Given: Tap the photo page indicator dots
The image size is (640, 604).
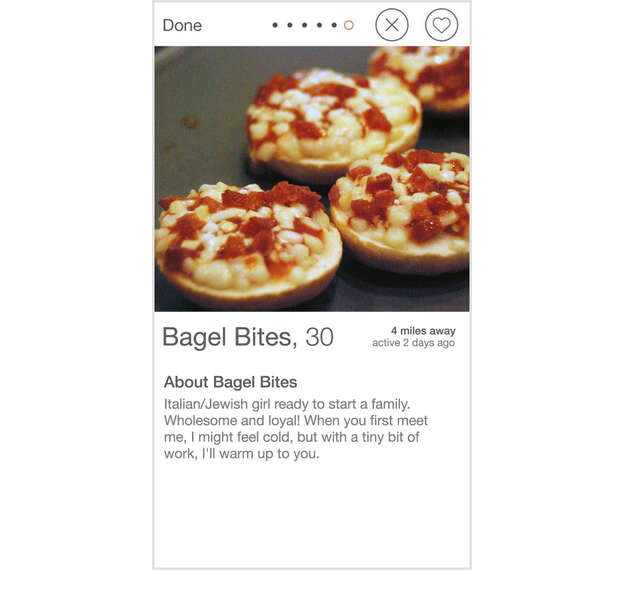Looking at the screenshot, I should click(x=312, y=25).
